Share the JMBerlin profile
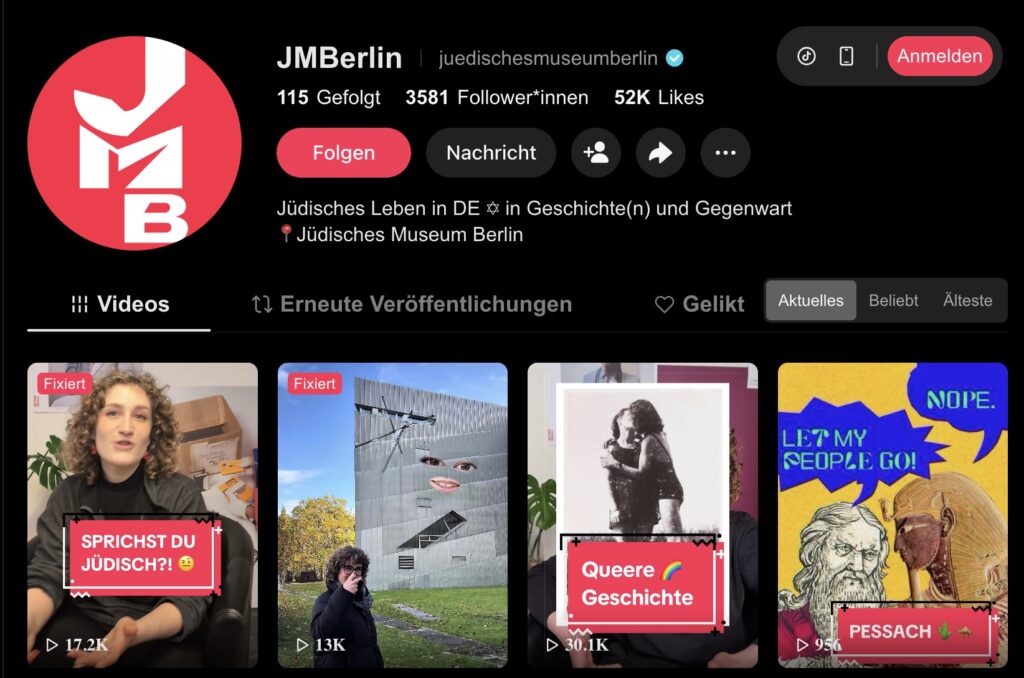The image size is (1024, 678). tap(660, 153)
